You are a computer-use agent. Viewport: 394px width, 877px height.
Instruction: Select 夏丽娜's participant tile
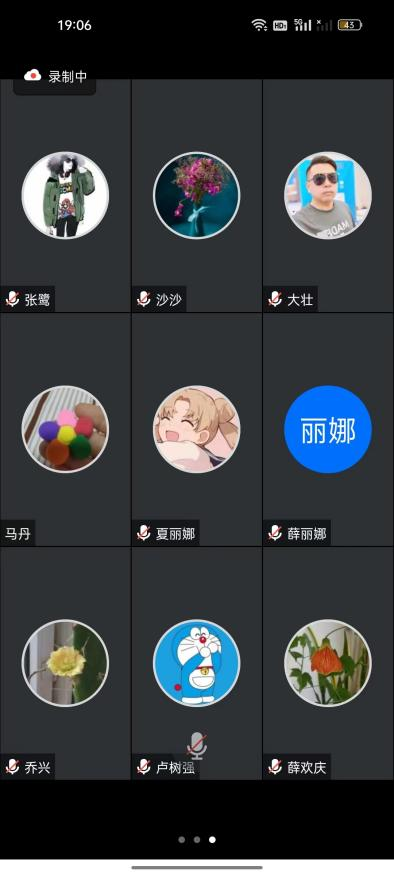tap(196, 430)
